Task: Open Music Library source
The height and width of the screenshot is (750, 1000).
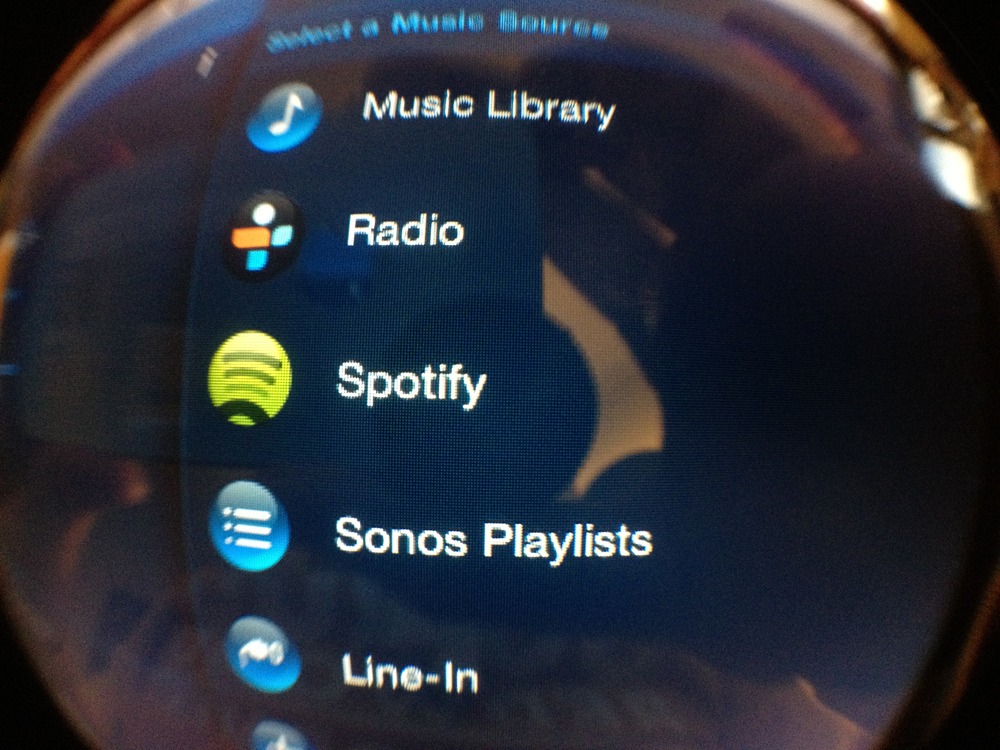Action: click(487, 109)
